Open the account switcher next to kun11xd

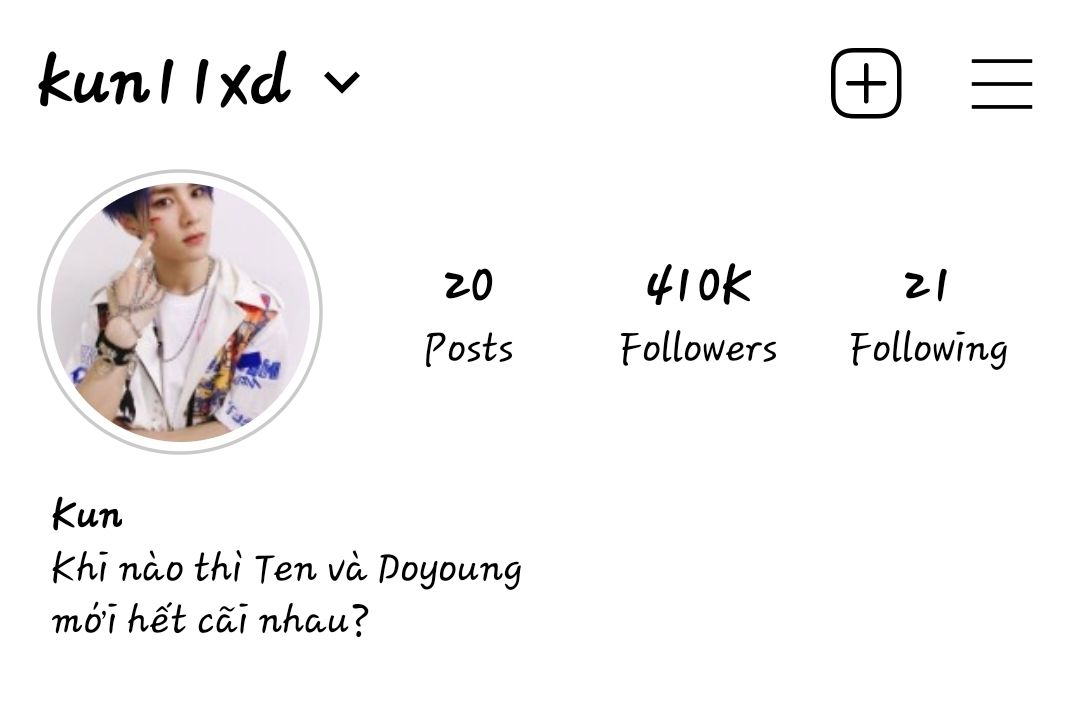click(341, 82)
